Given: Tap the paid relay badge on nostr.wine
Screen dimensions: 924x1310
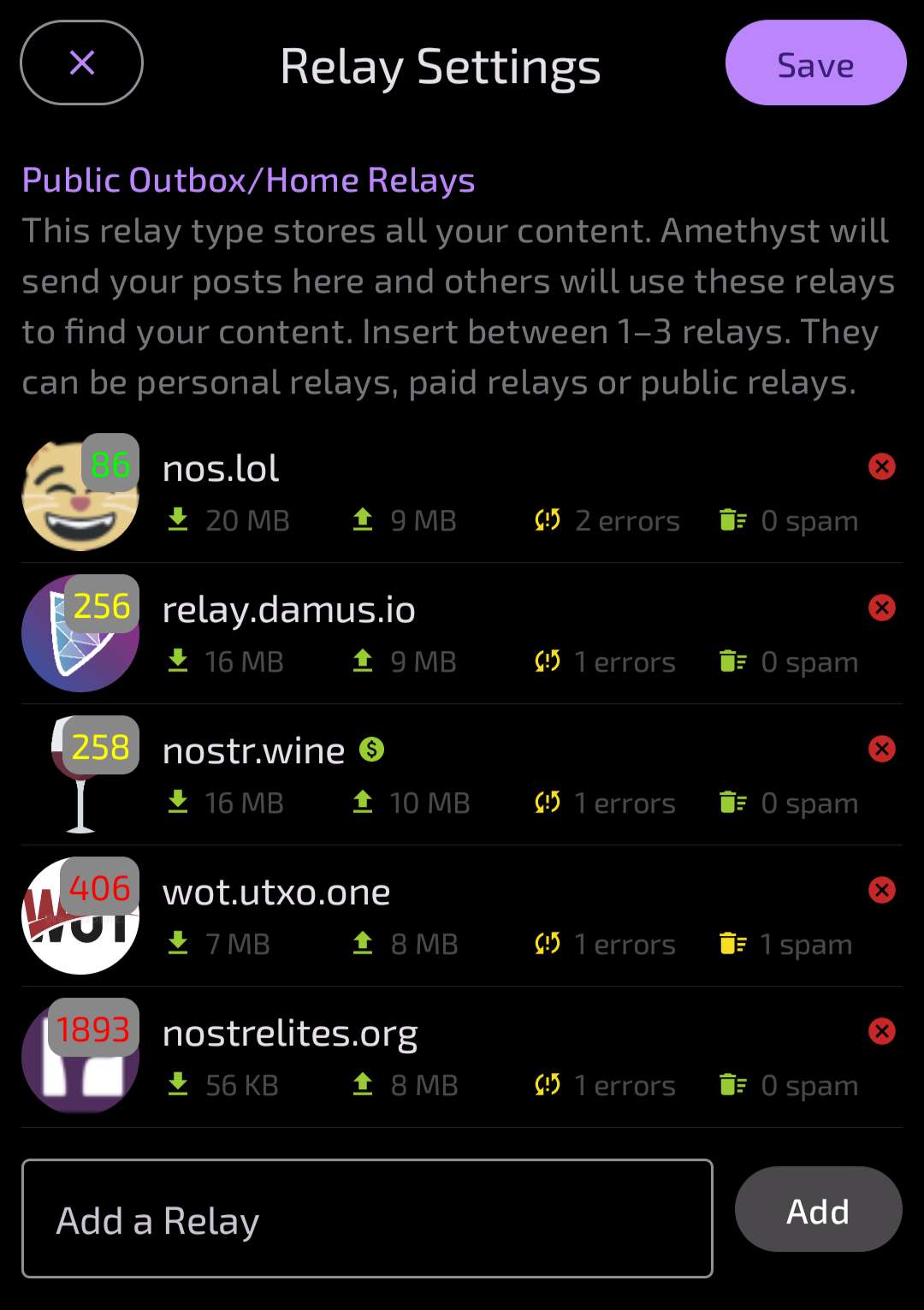Looking at the screenshot, I should [x=371, y=750].
